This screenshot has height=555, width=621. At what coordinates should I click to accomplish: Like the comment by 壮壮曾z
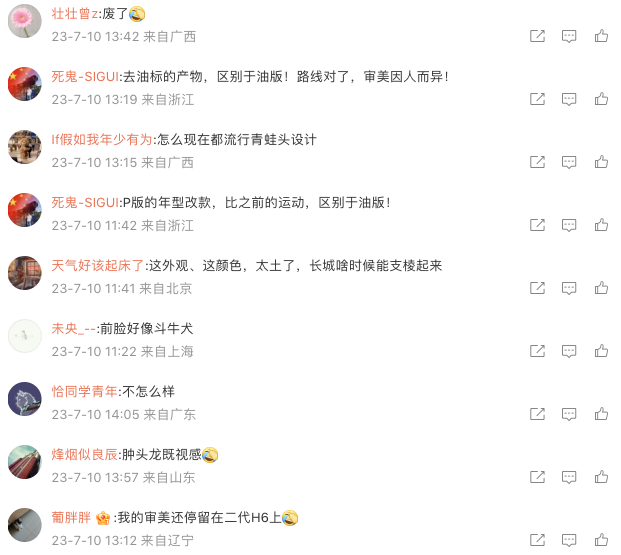[601, 36]
